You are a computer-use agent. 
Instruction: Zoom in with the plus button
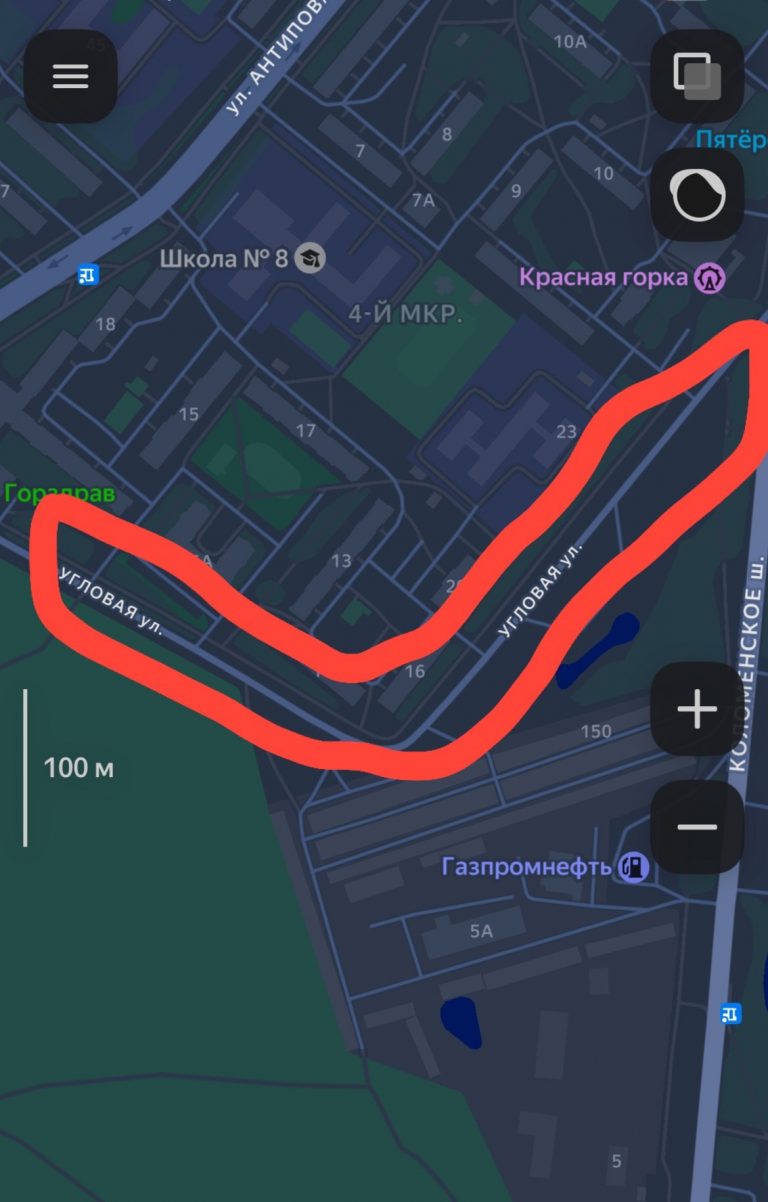pos(697,710)
